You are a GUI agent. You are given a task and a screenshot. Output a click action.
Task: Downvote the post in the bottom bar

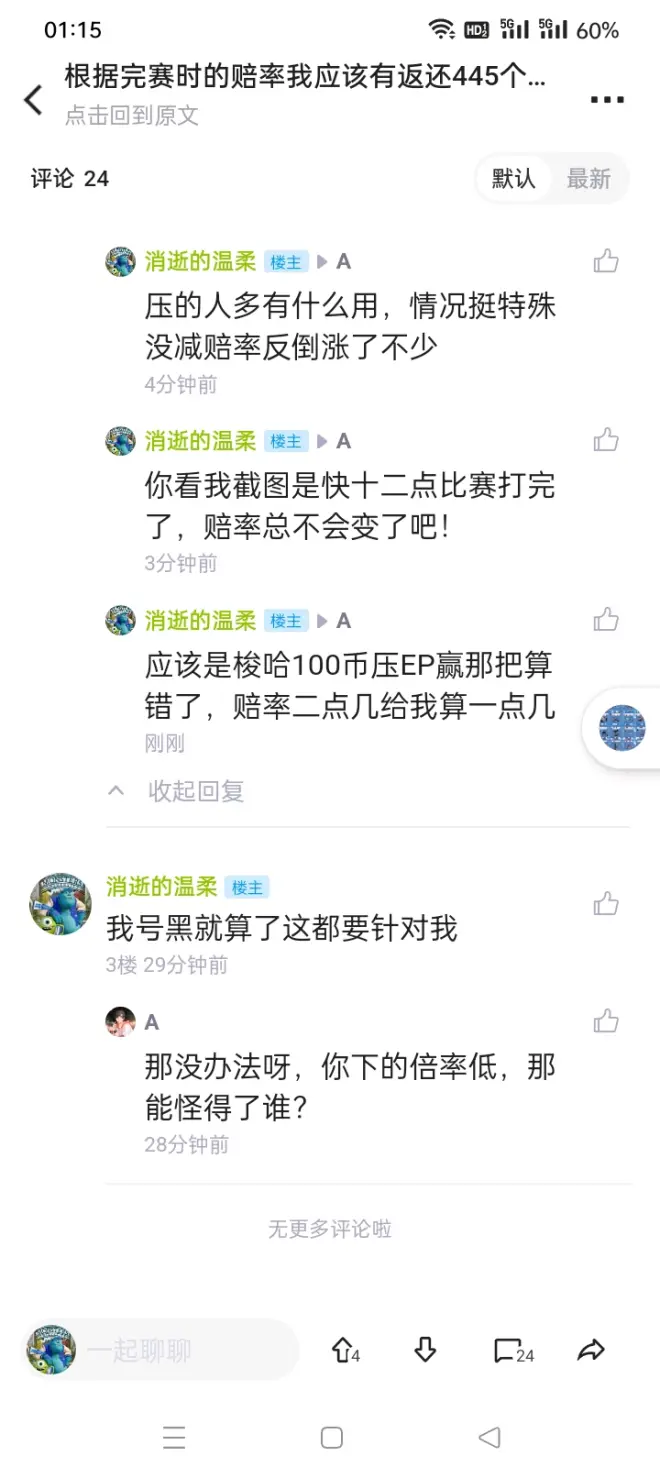[425, 1351]
